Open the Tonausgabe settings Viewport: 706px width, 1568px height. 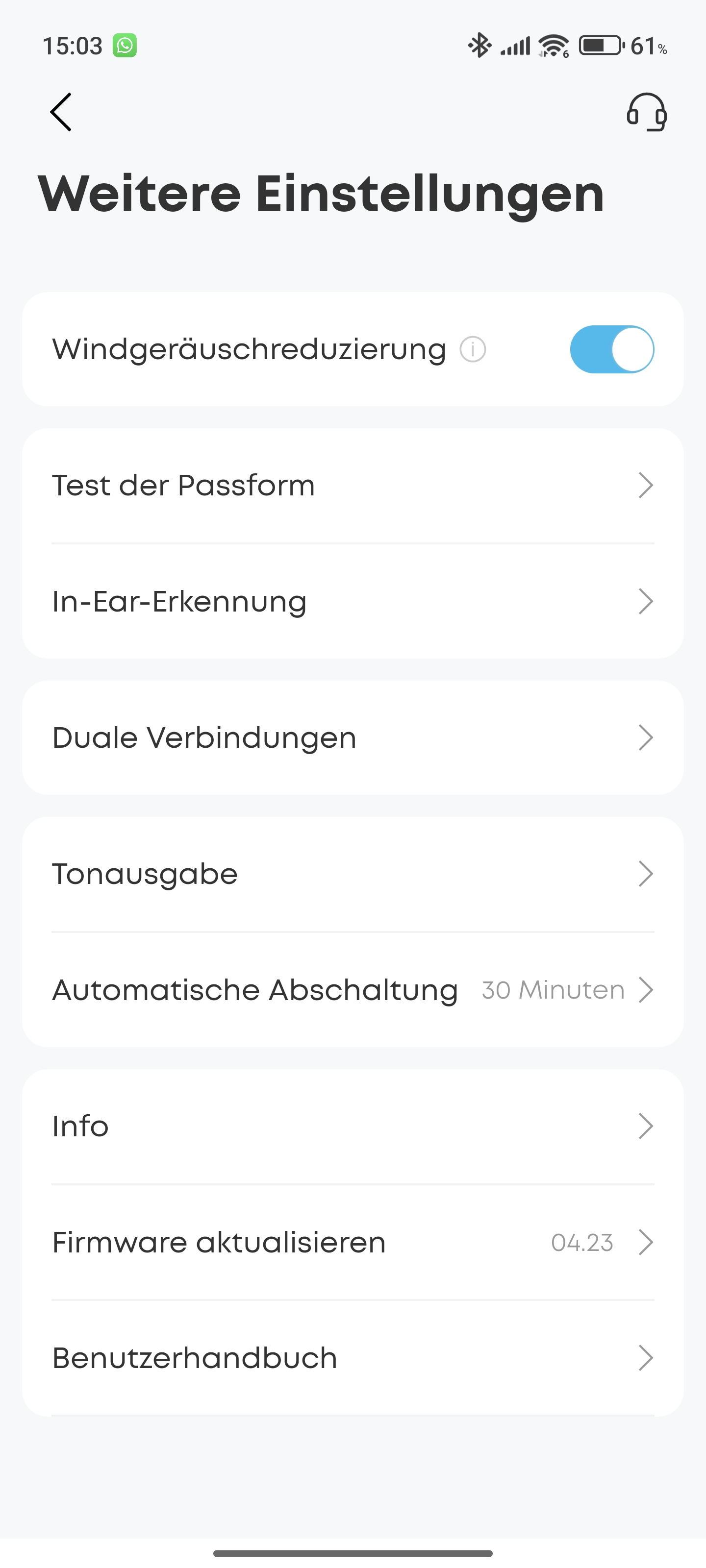[352, 874]
